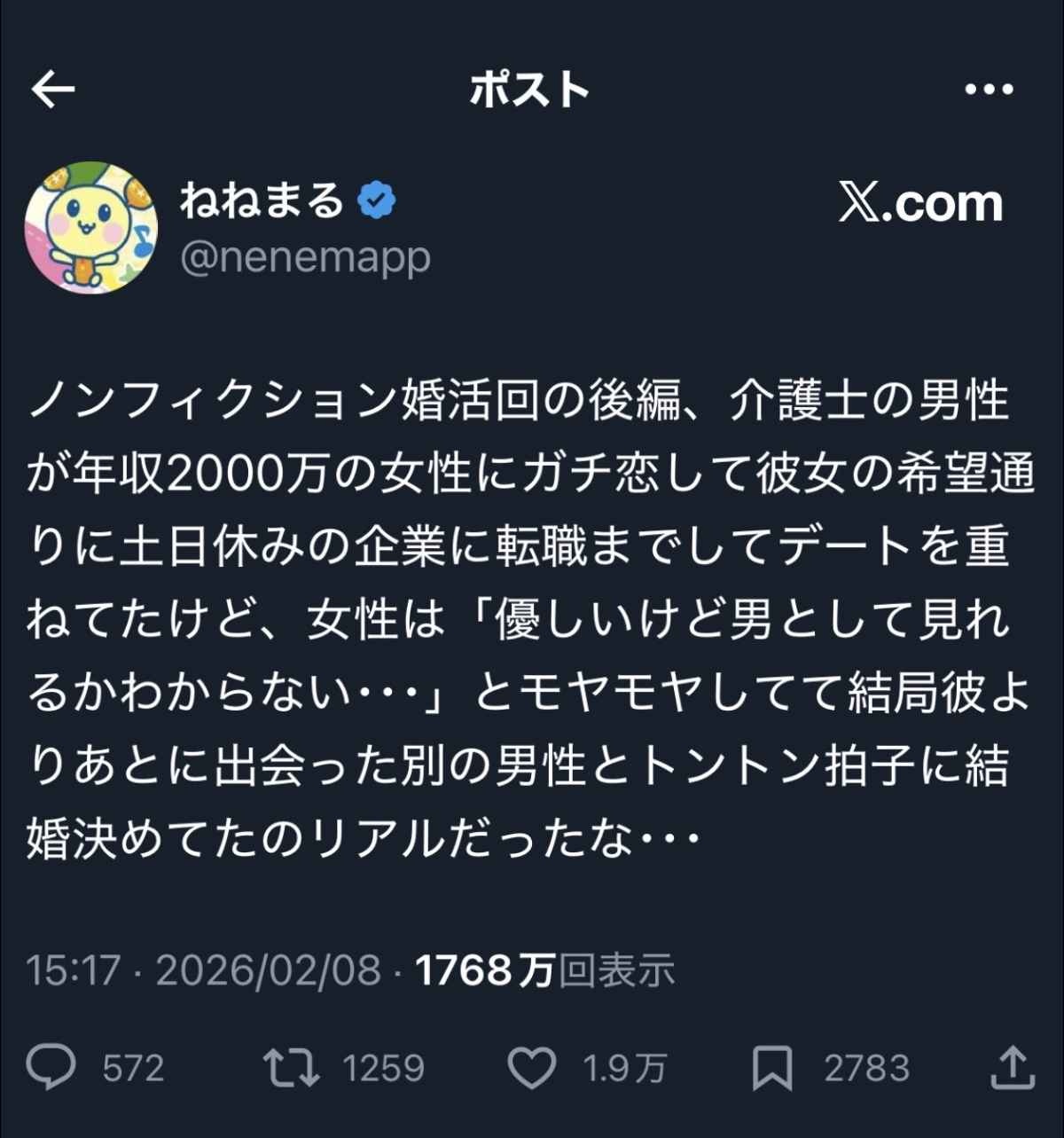Like the post with the heart icon
The image size is (1064, 1138).
click(531, 1067)
